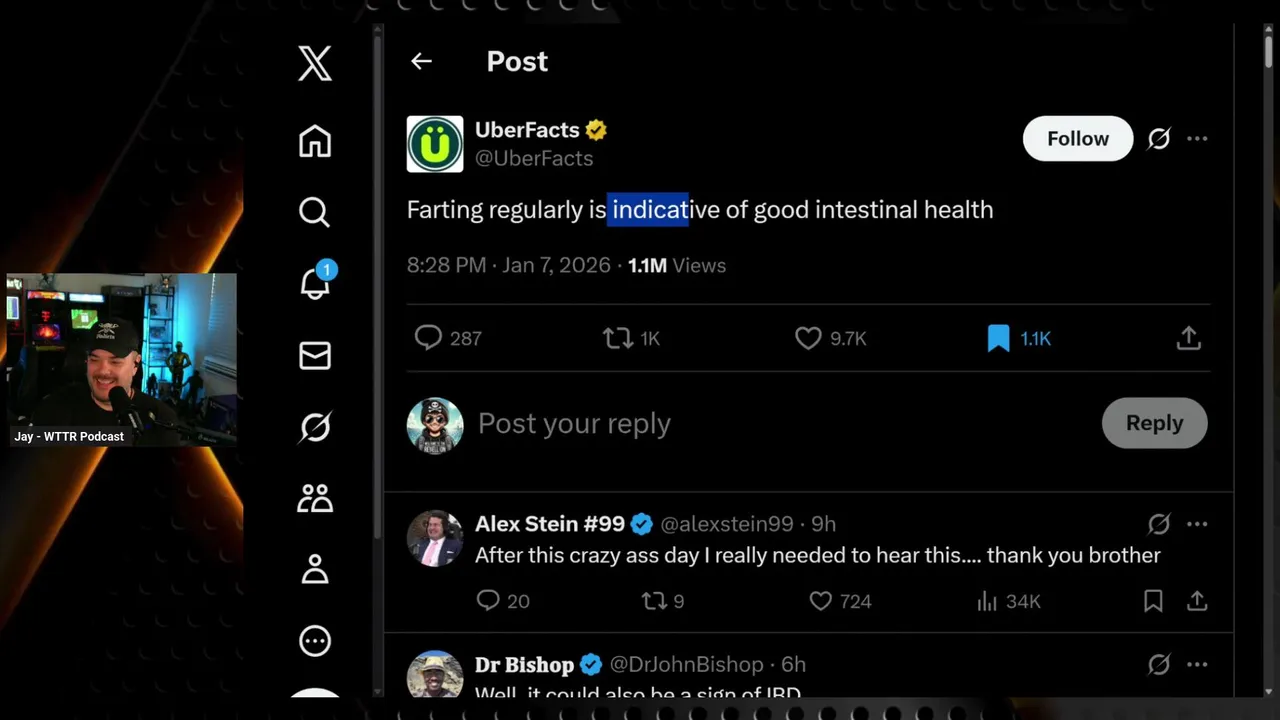
Task: Open Explore search in the sidebar
Action: pyautogui.click(x=315, y=212)
